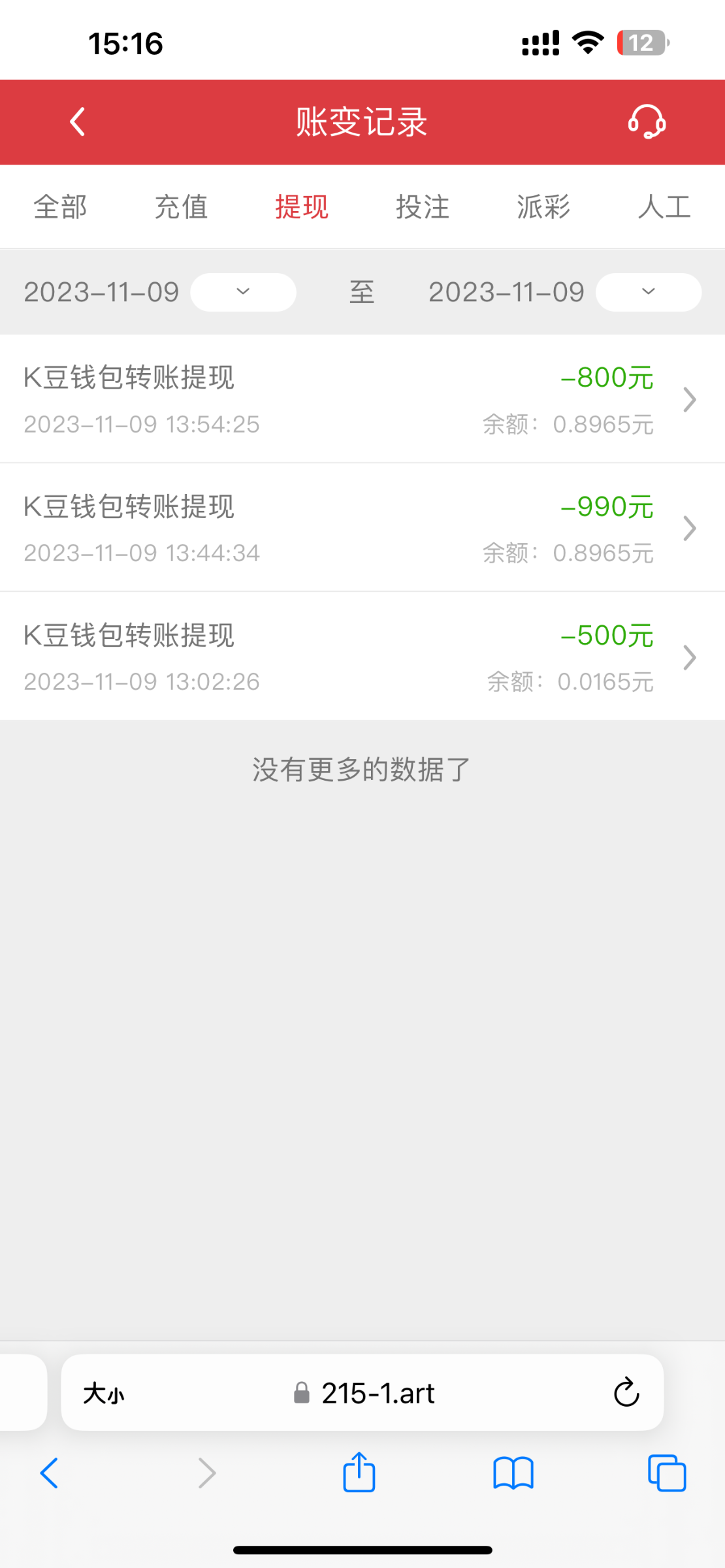Switch to the 全部 tab
This screenshot has height=1568, width=725.
60,207
